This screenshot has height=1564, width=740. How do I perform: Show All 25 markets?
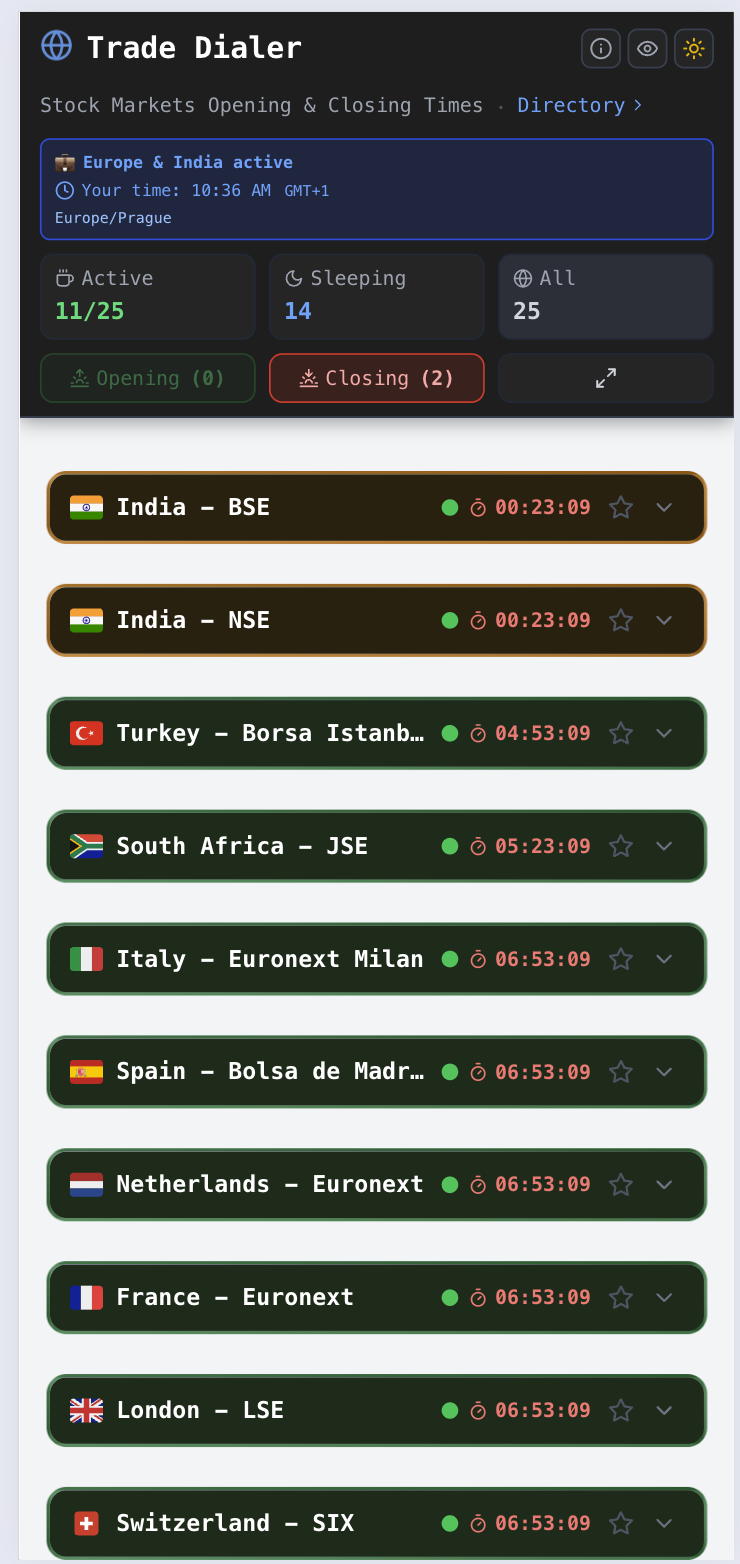(x=605, y=296)
